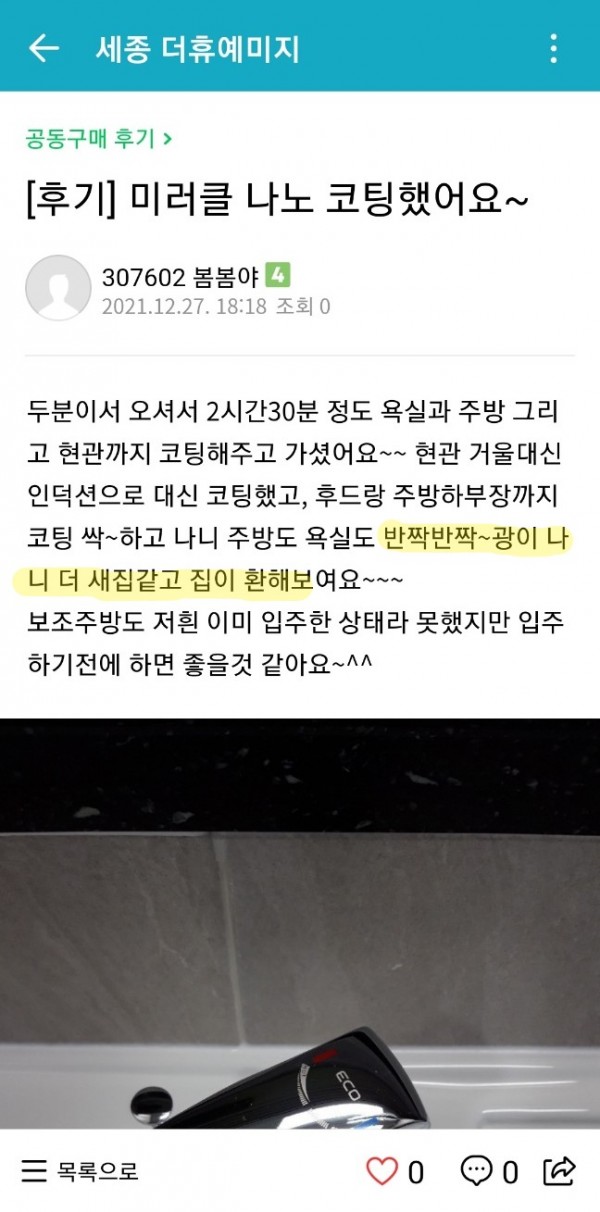Open comments with the speech bubble icon
Viewport: 600px width, 1212px height.
pyautogui.click(x=476, y=1171)
